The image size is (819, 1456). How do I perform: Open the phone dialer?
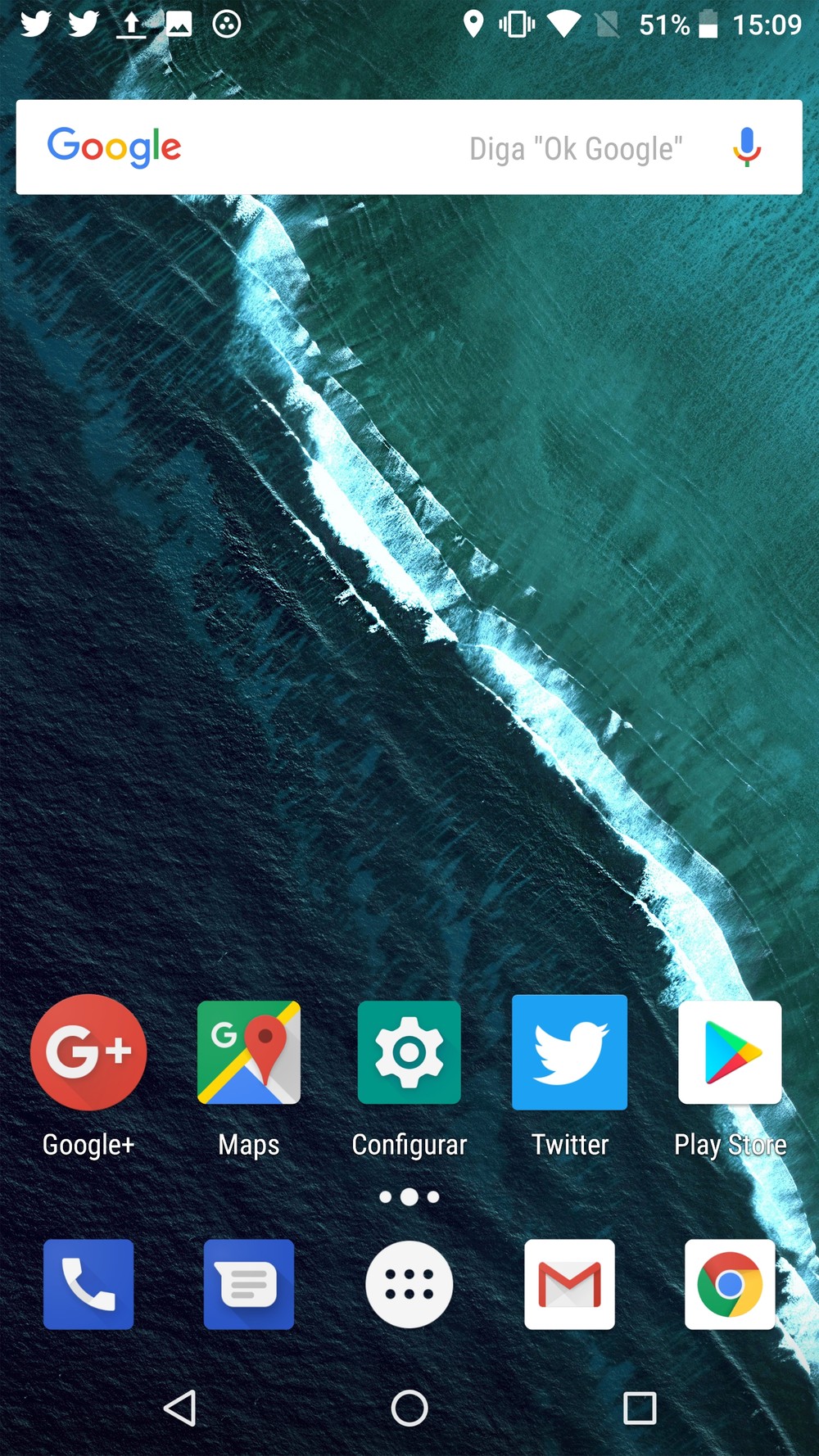point(88,1284)
